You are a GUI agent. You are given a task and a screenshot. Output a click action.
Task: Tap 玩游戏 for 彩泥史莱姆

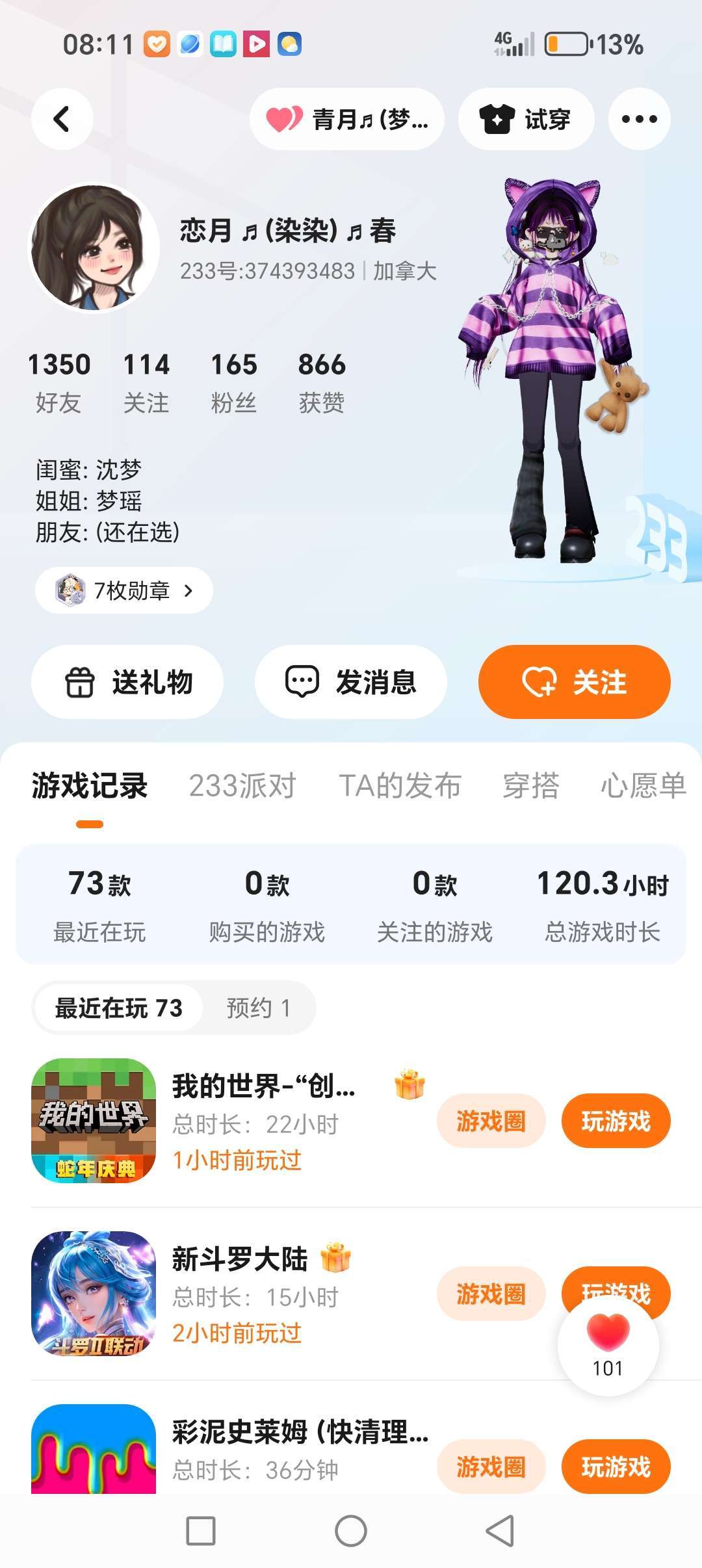[616, 1467]
